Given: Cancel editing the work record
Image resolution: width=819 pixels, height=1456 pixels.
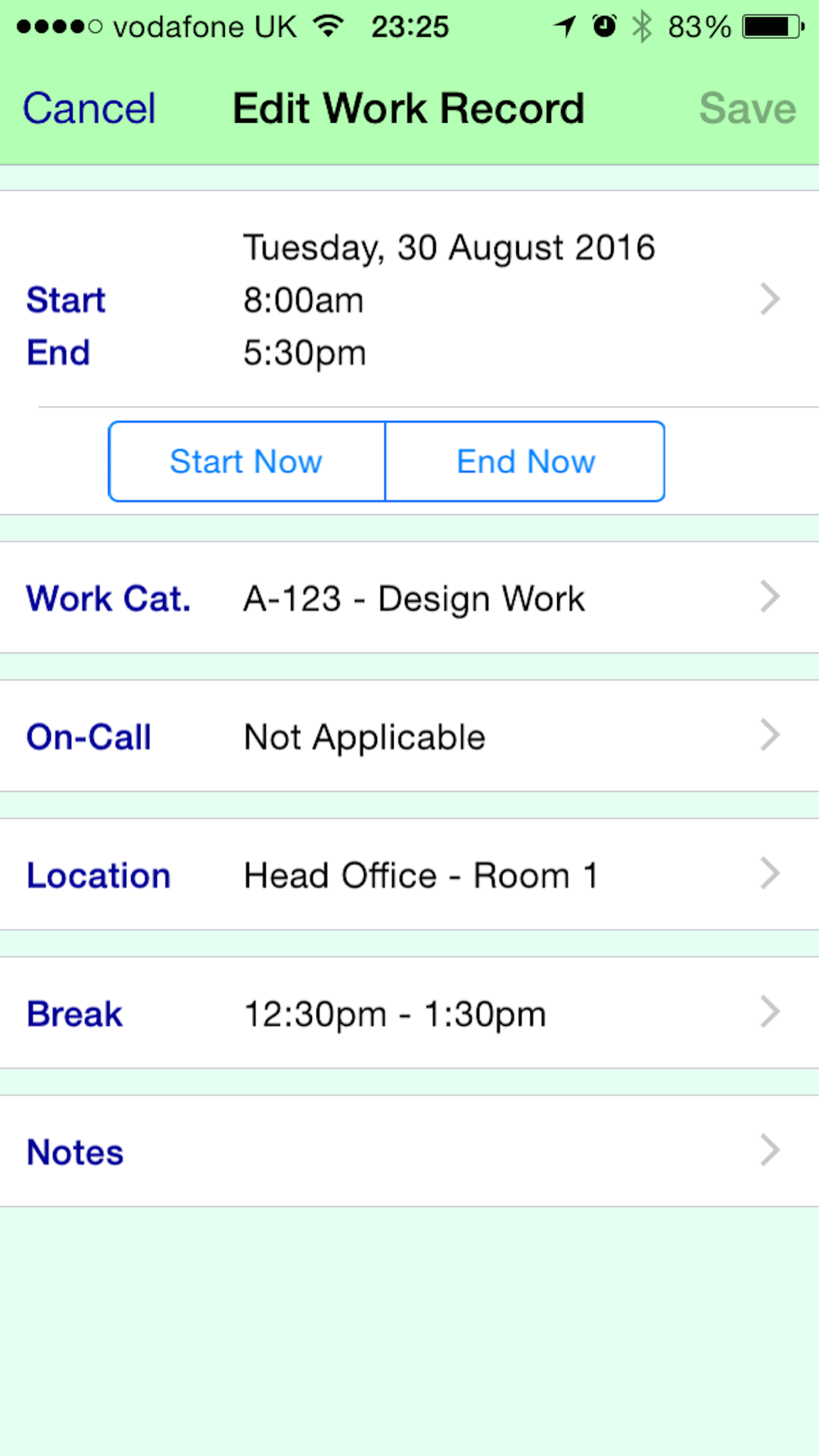Looking at the screenshot, I should coord(88,109).
